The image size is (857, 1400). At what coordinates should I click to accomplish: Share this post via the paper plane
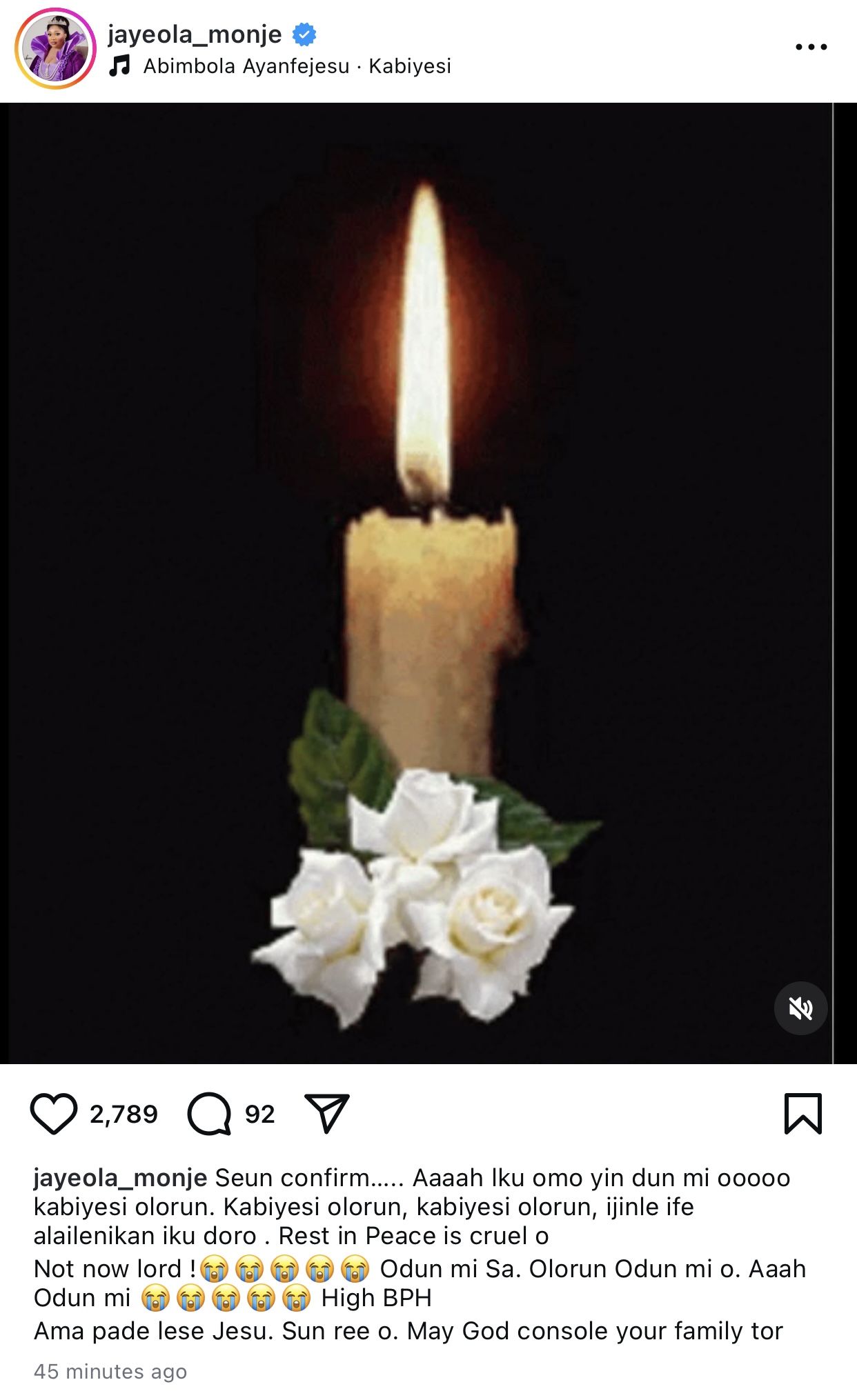click(x=327, y=1114)
